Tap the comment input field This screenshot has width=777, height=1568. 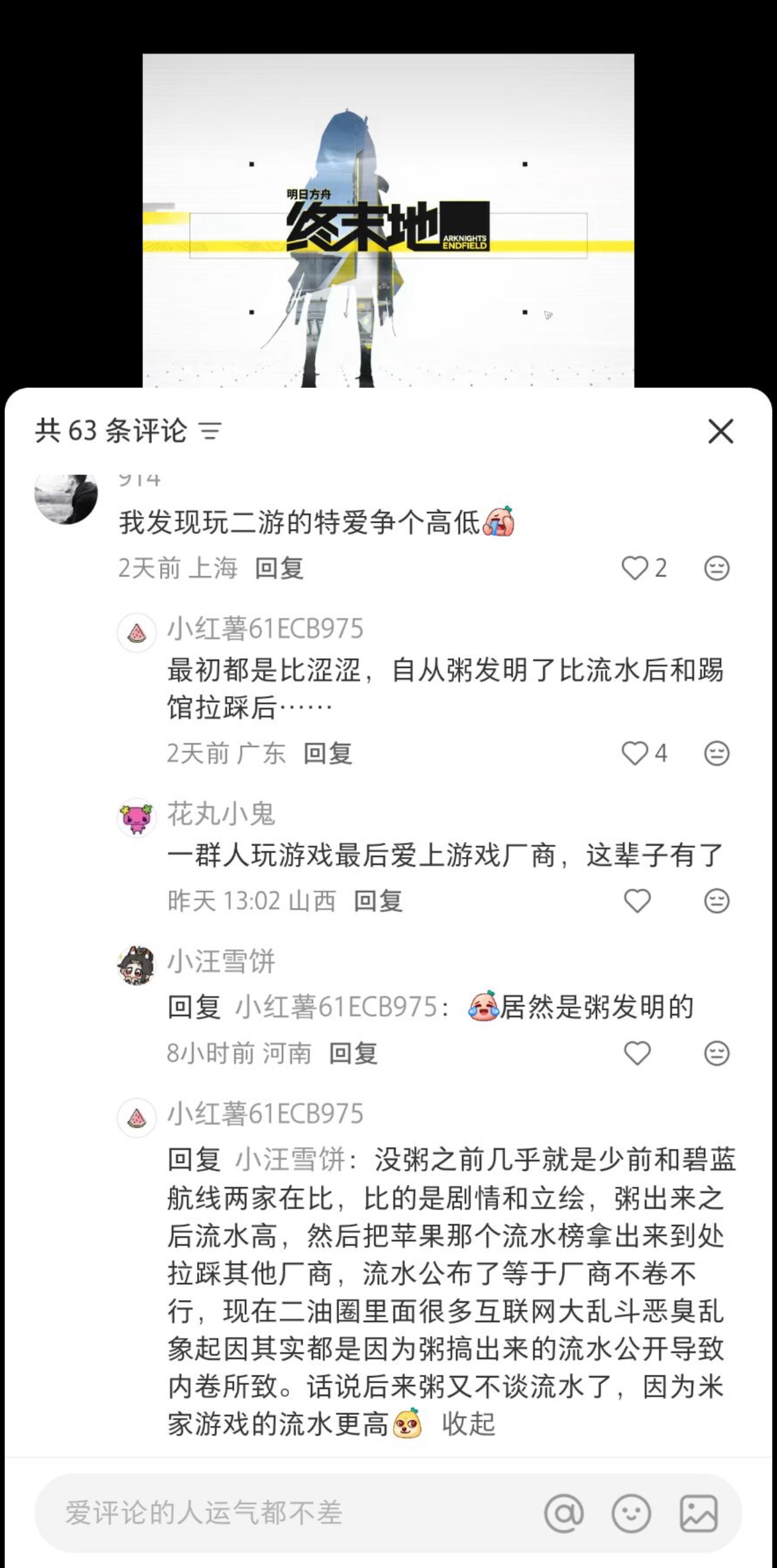click(x=274, y=1513)
